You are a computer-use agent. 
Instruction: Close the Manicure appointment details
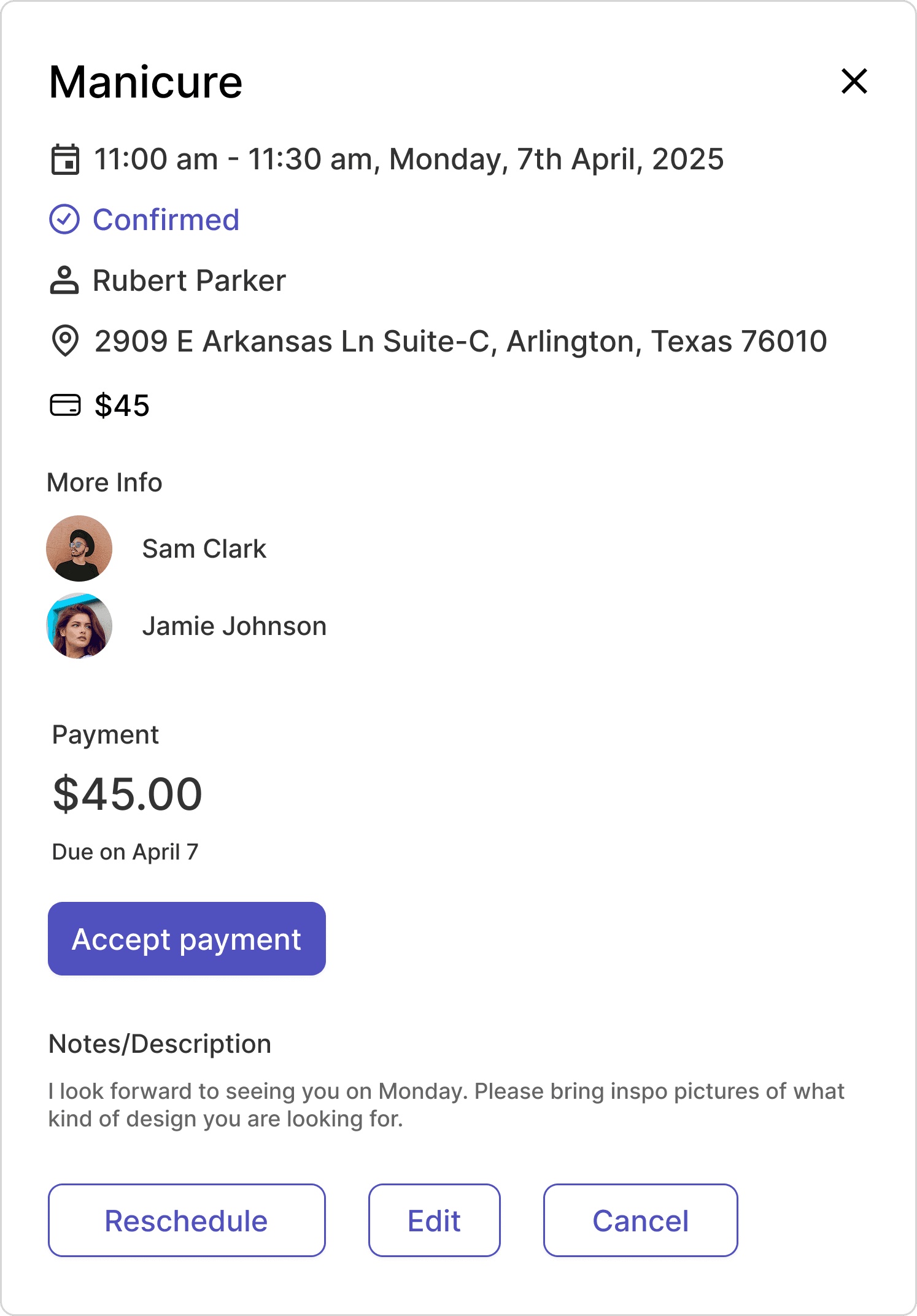tap(854, 82)
